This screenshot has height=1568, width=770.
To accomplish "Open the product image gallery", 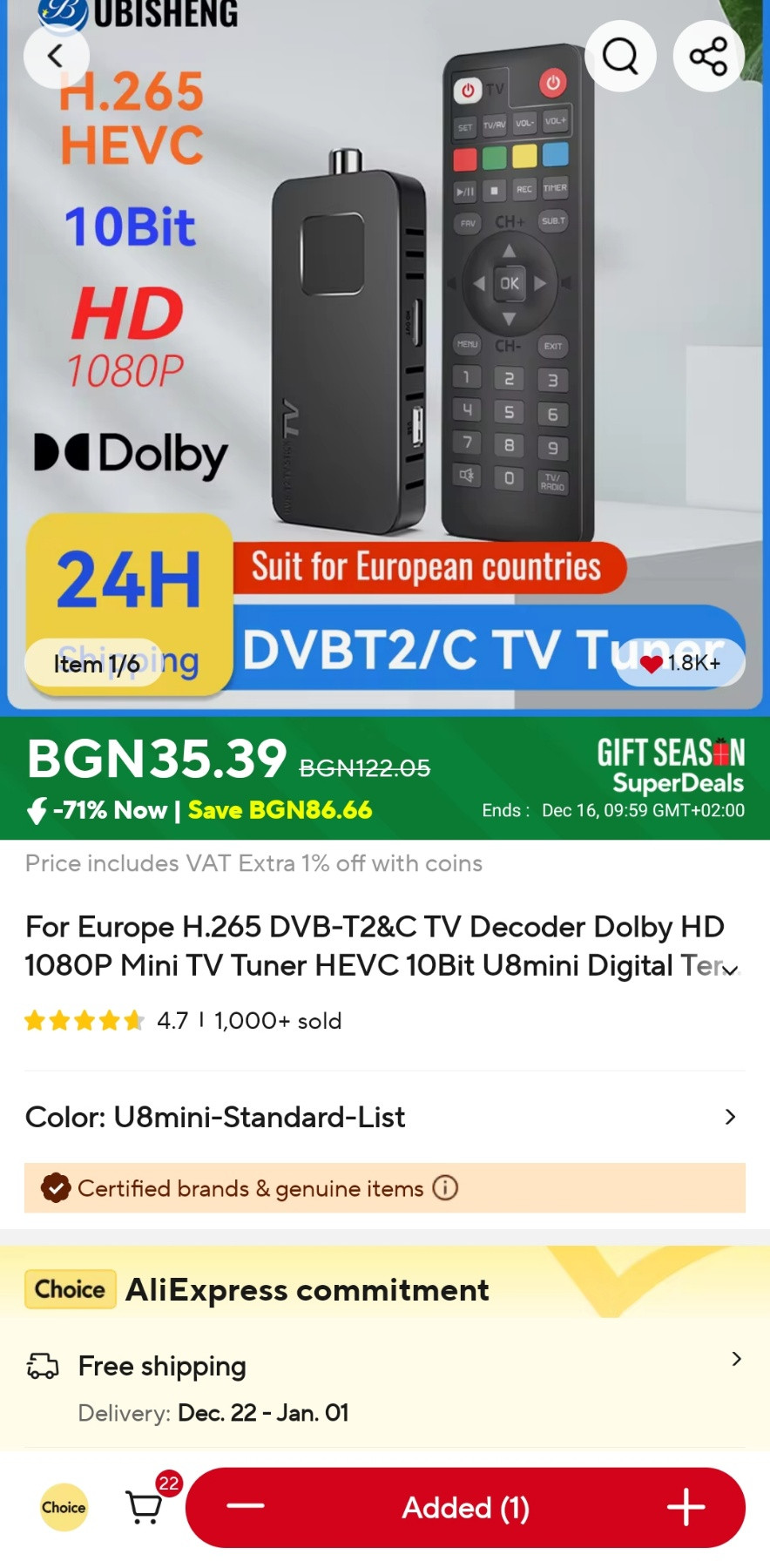I will [383, 348].
